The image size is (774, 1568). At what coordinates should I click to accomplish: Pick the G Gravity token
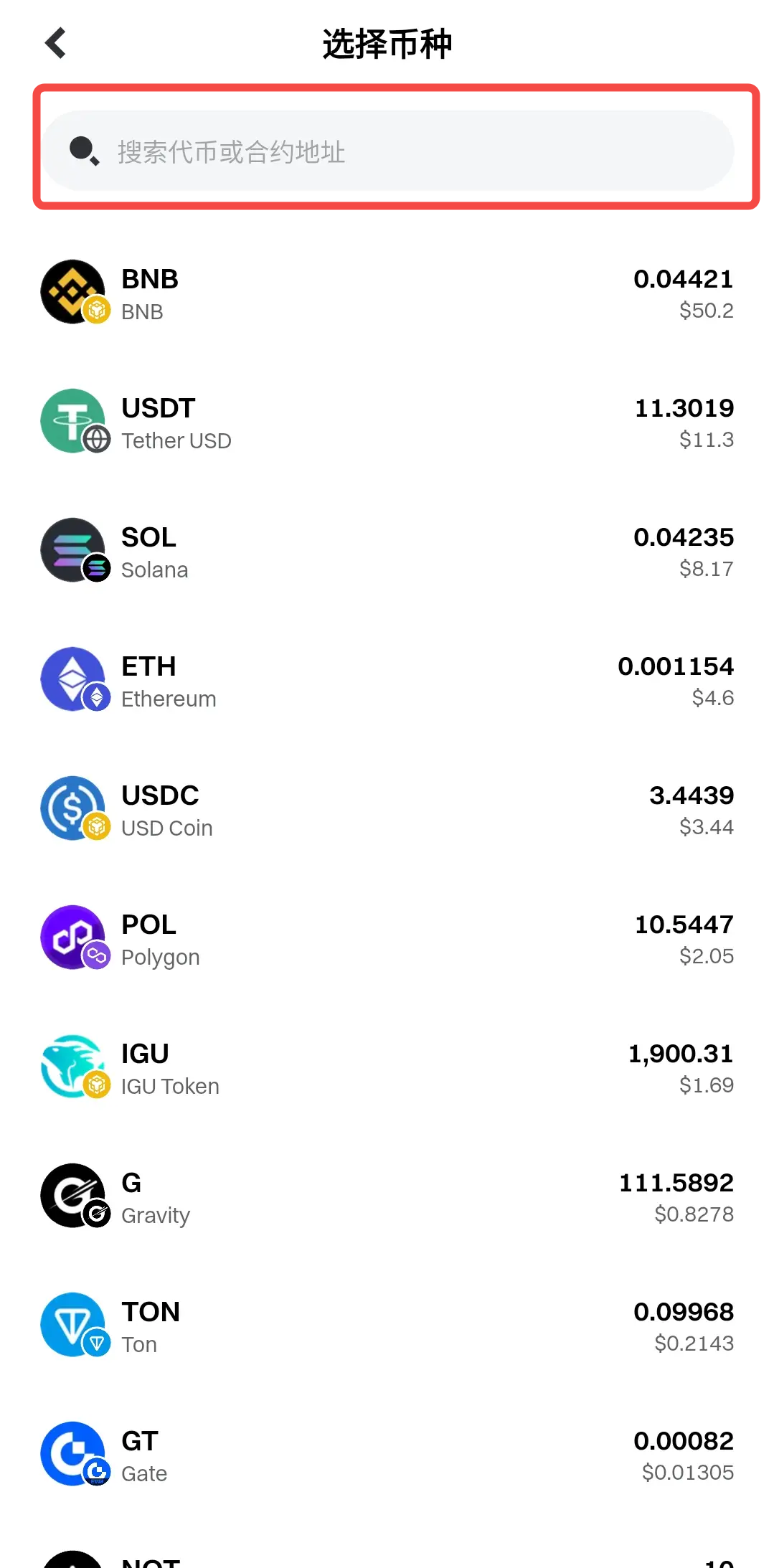point(387,1198)
